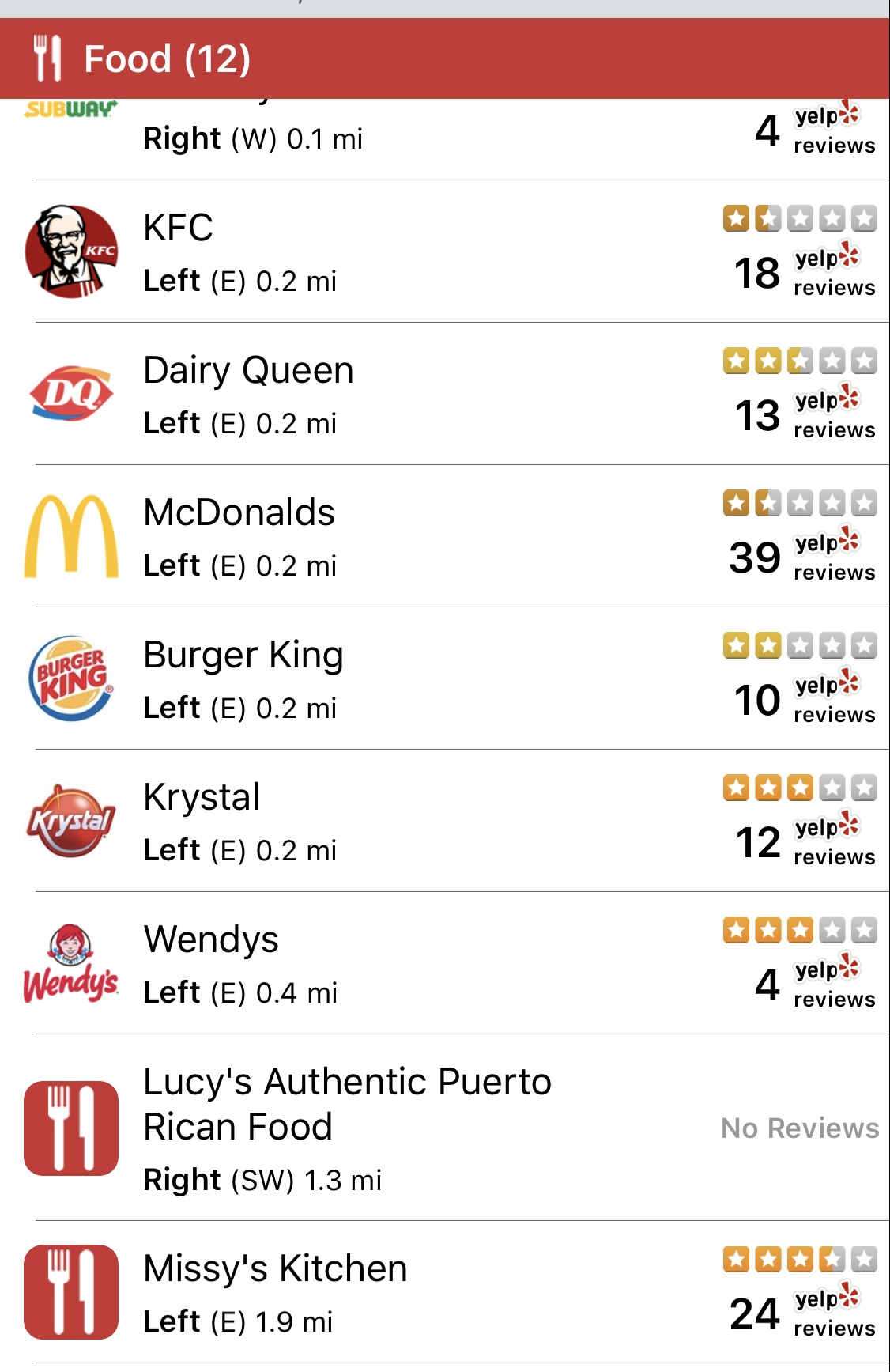The image size is (890, 1372).
Task: Click the Dairy Queen DQ logo
Action: [x=70, y=393]
